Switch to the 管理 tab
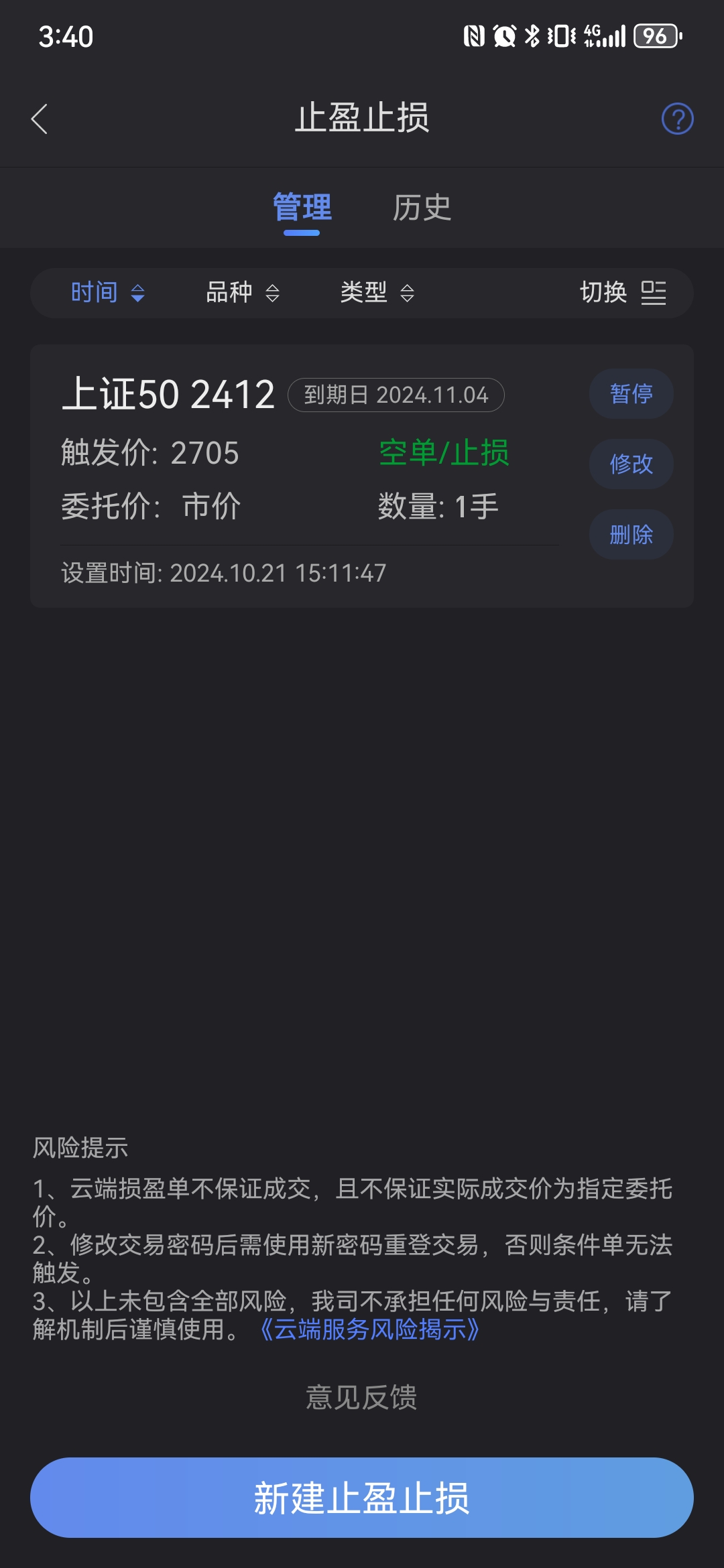 tap(302, 208)
